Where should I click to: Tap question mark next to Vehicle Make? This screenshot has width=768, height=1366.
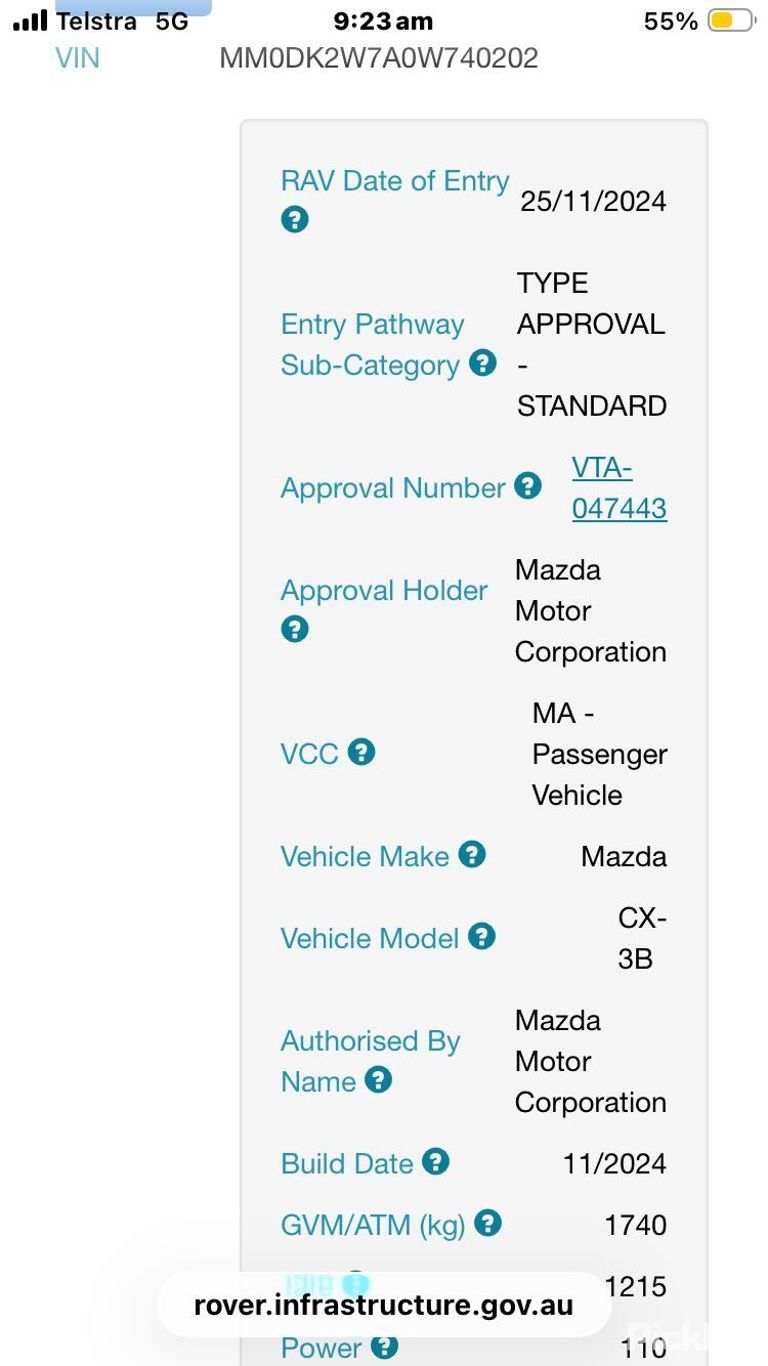[472, 854]
